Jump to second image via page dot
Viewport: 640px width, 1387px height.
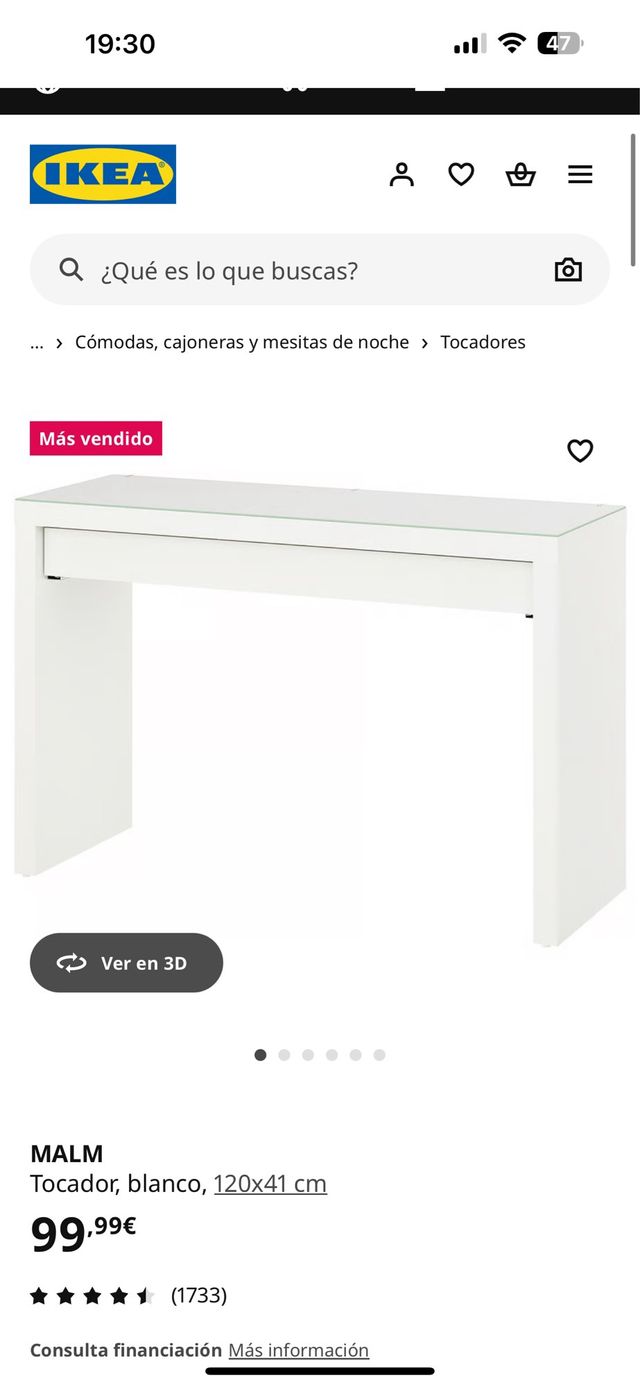[x=284, y=1055]
